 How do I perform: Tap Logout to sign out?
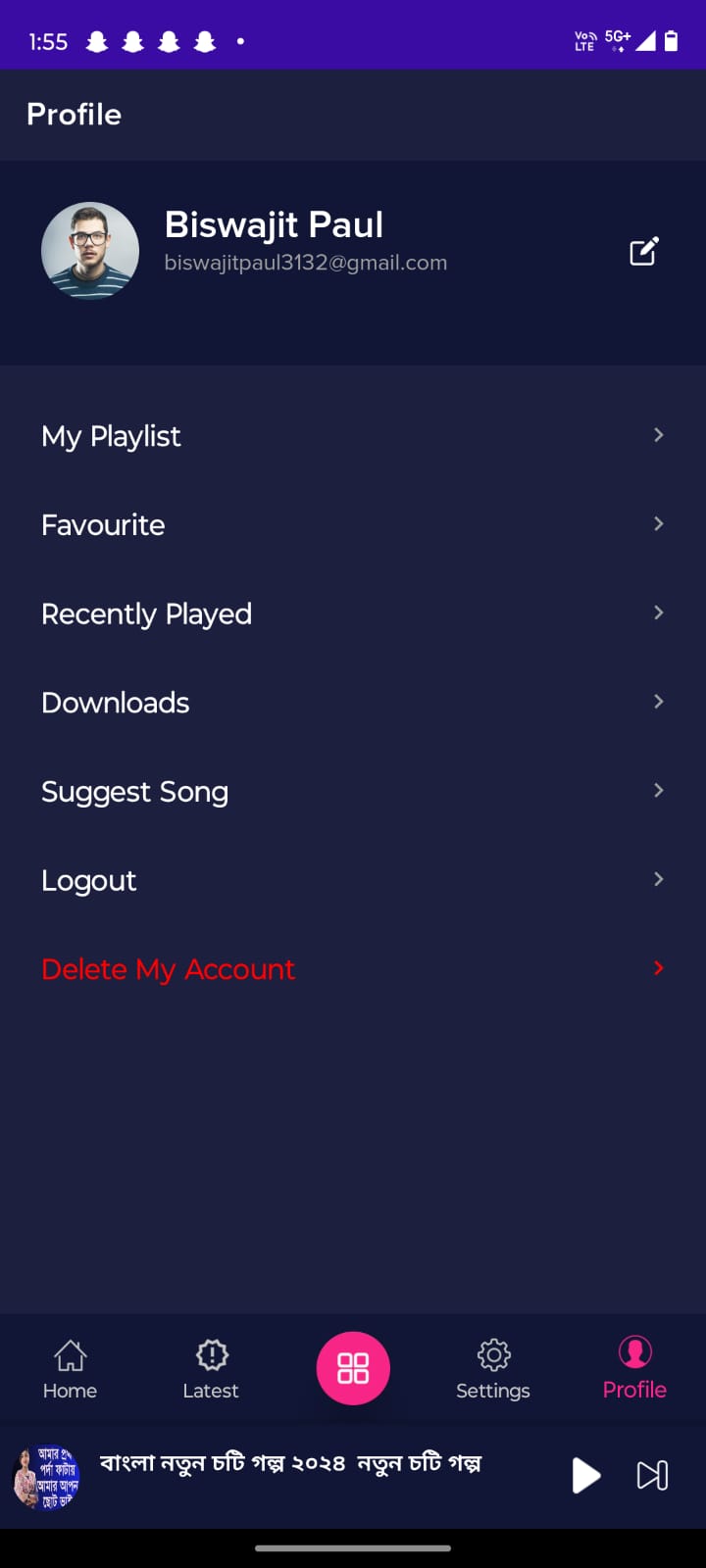[x=88, y=879]
